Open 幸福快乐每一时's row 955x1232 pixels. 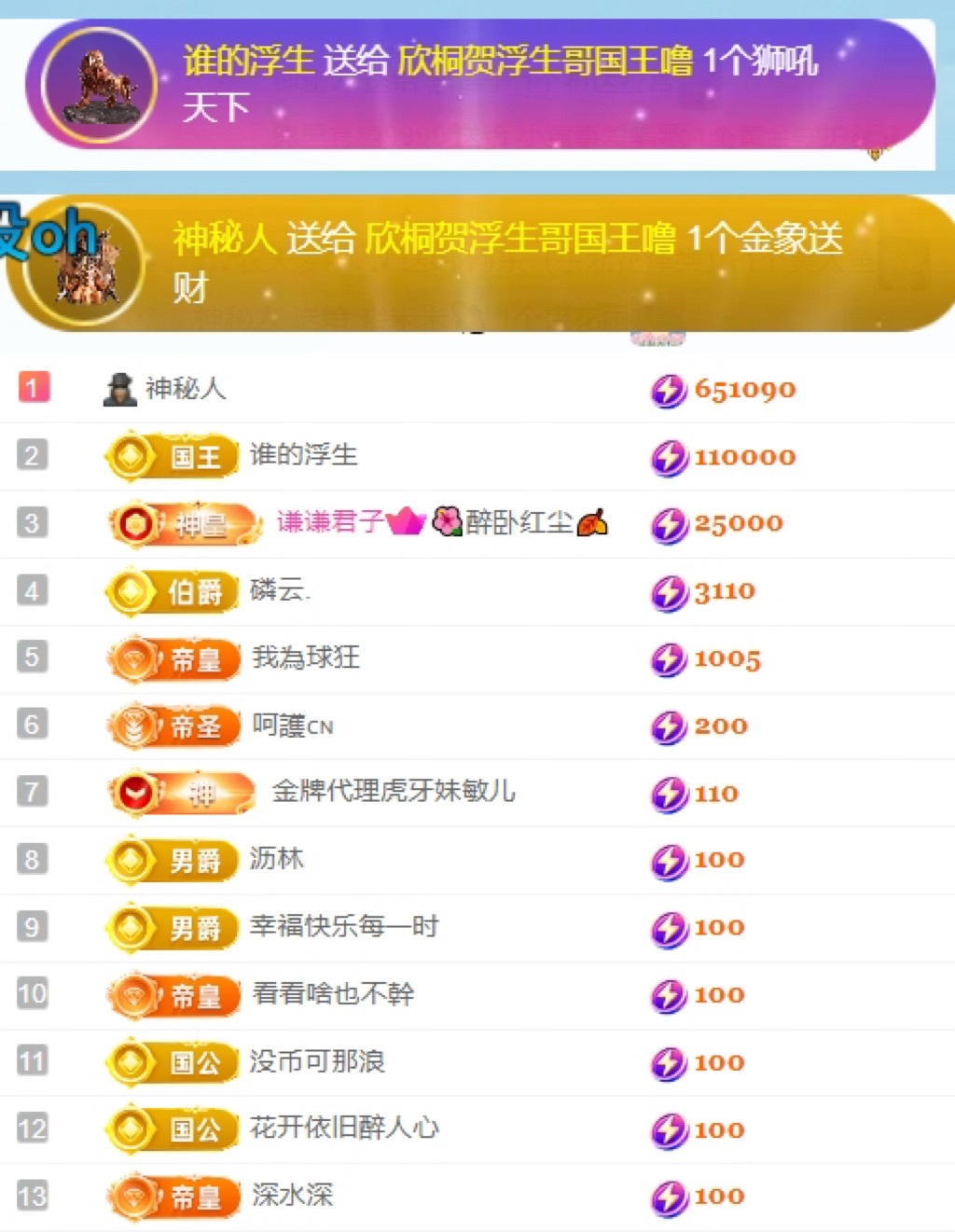343,927
